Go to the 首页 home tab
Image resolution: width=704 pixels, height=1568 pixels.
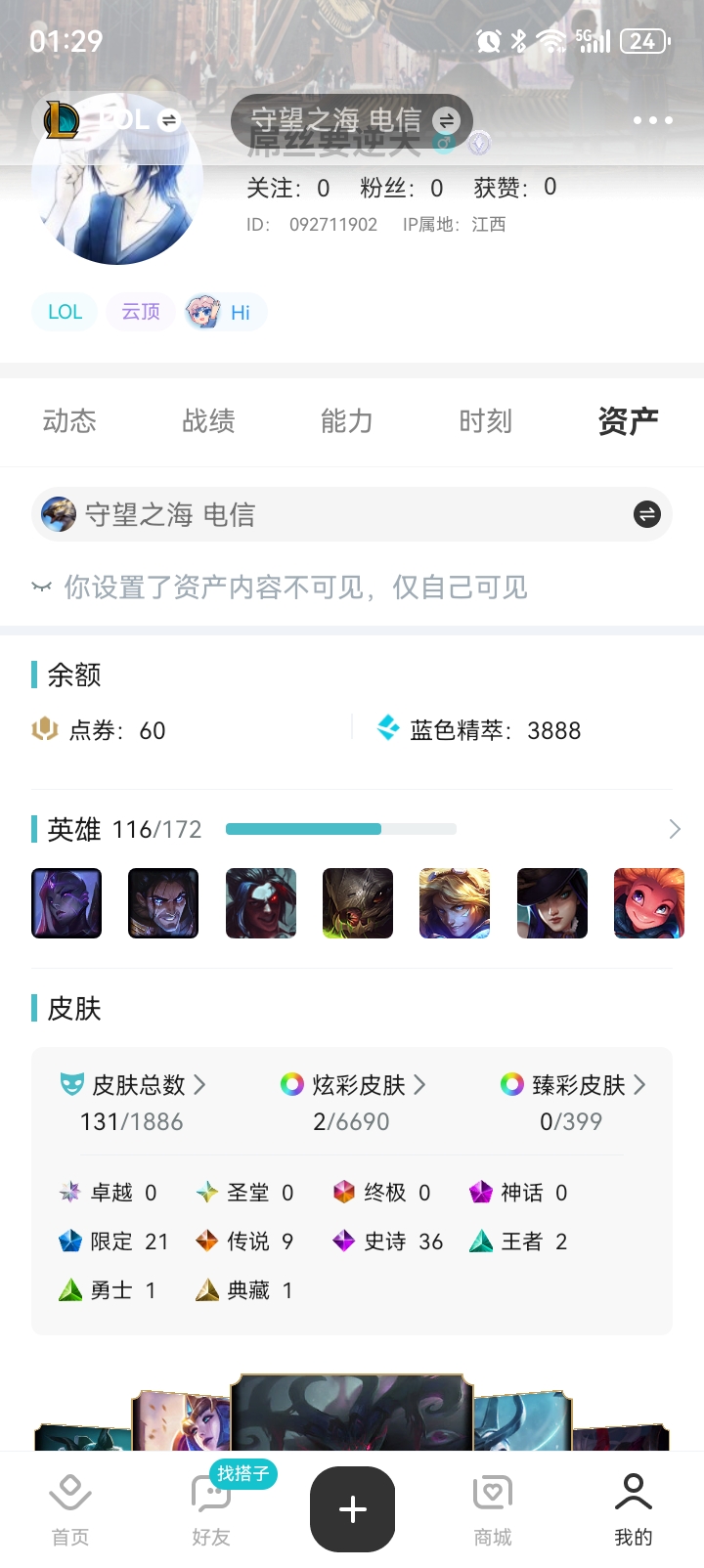[x=70, y=1510]
